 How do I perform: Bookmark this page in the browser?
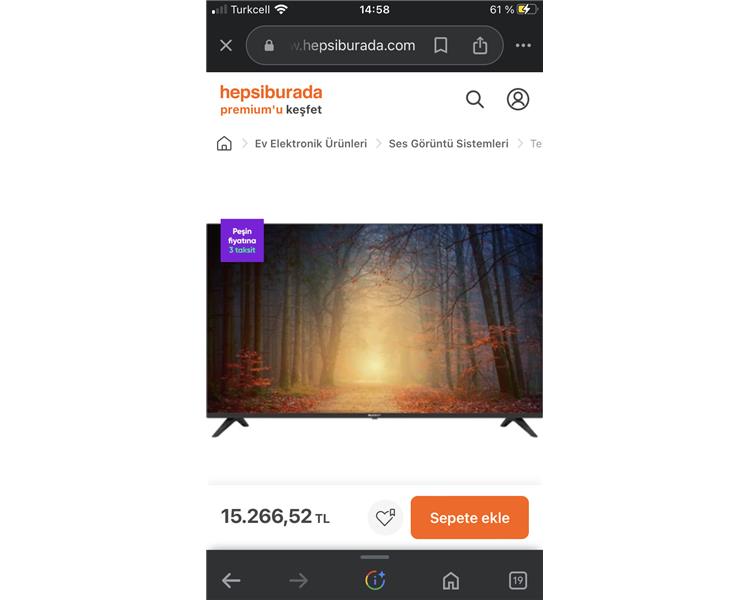point(441,46)
